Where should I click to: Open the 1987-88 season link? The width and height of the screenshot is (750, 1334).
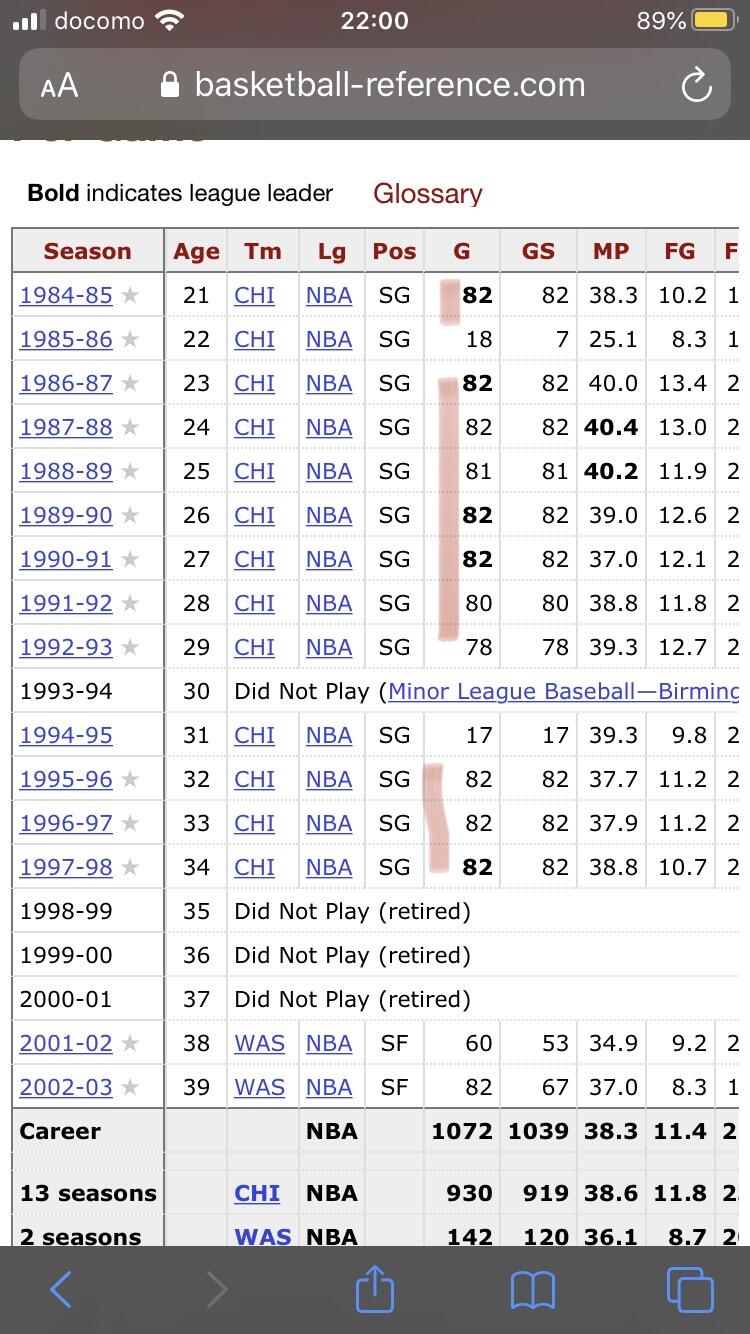pos(66,427)
